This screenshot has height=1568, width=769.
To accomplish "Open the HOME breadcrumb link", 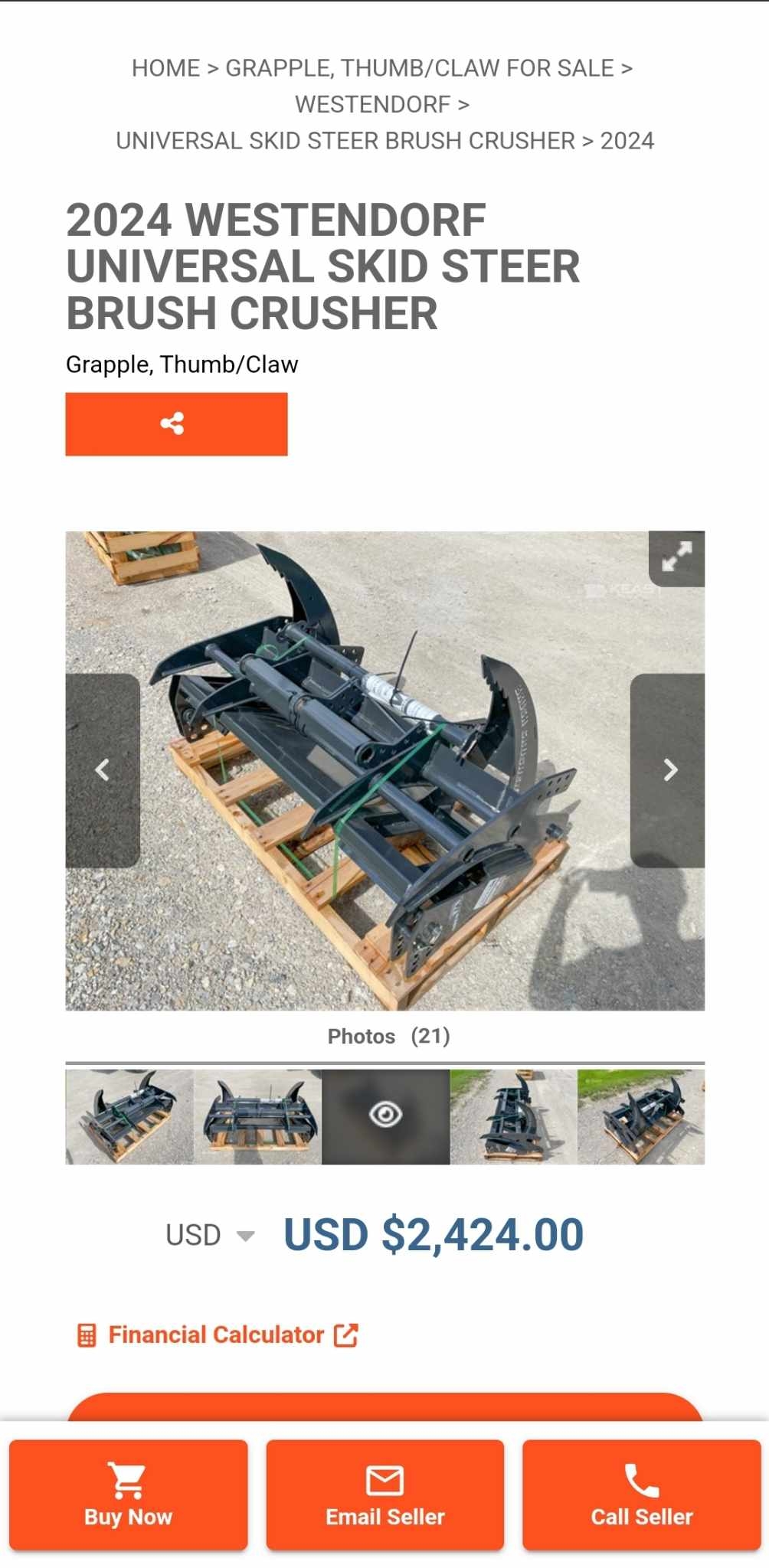I will point(165,68).
